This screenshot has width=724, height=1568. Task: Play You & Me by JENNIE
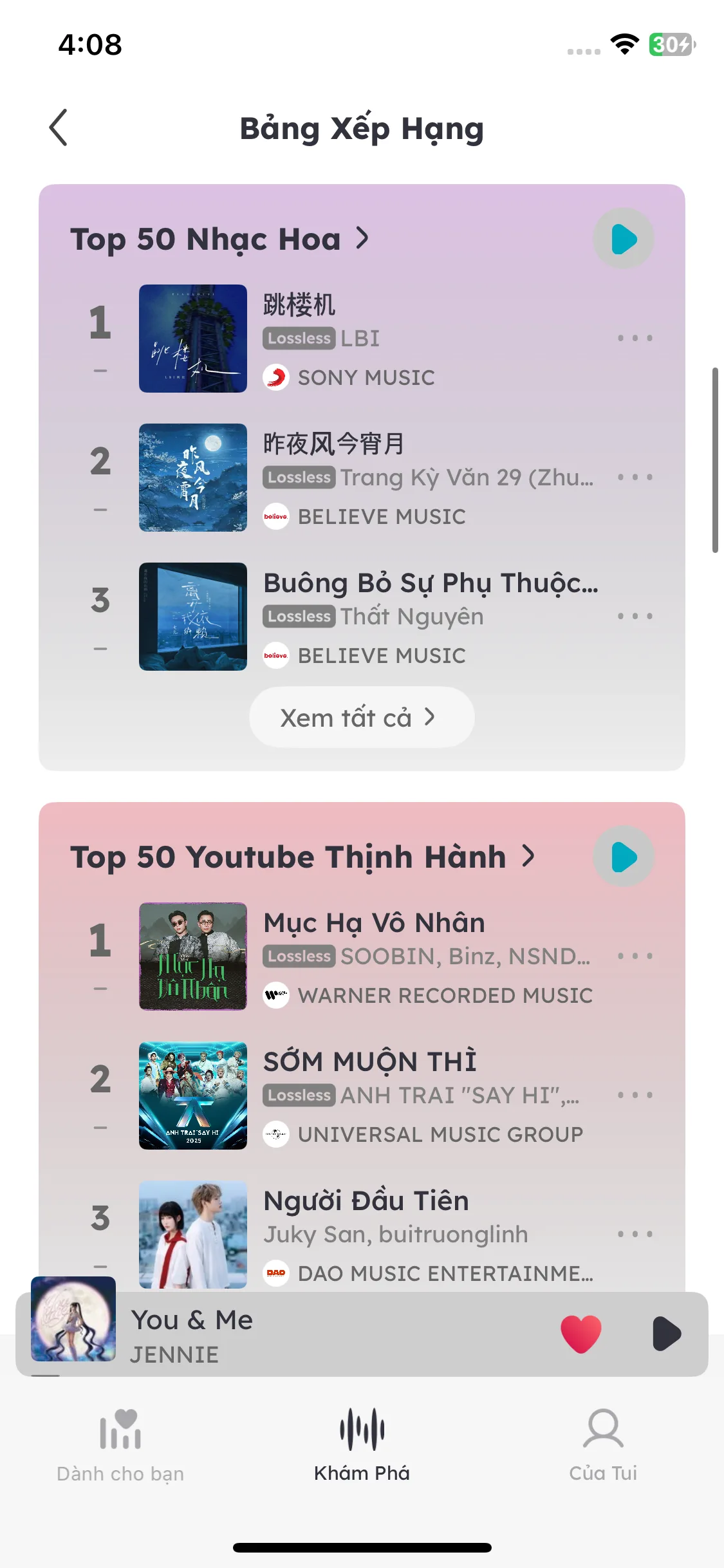tap(666, 1334)
